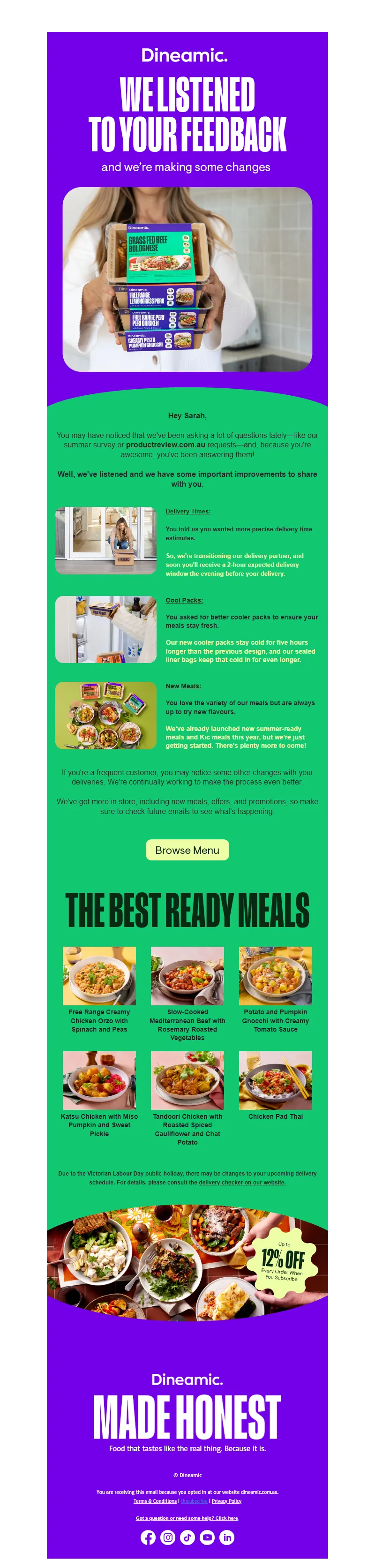Read the Terms & Conditions
The width and height of the screenshot is (375, 1568).
click(155, 1501)
